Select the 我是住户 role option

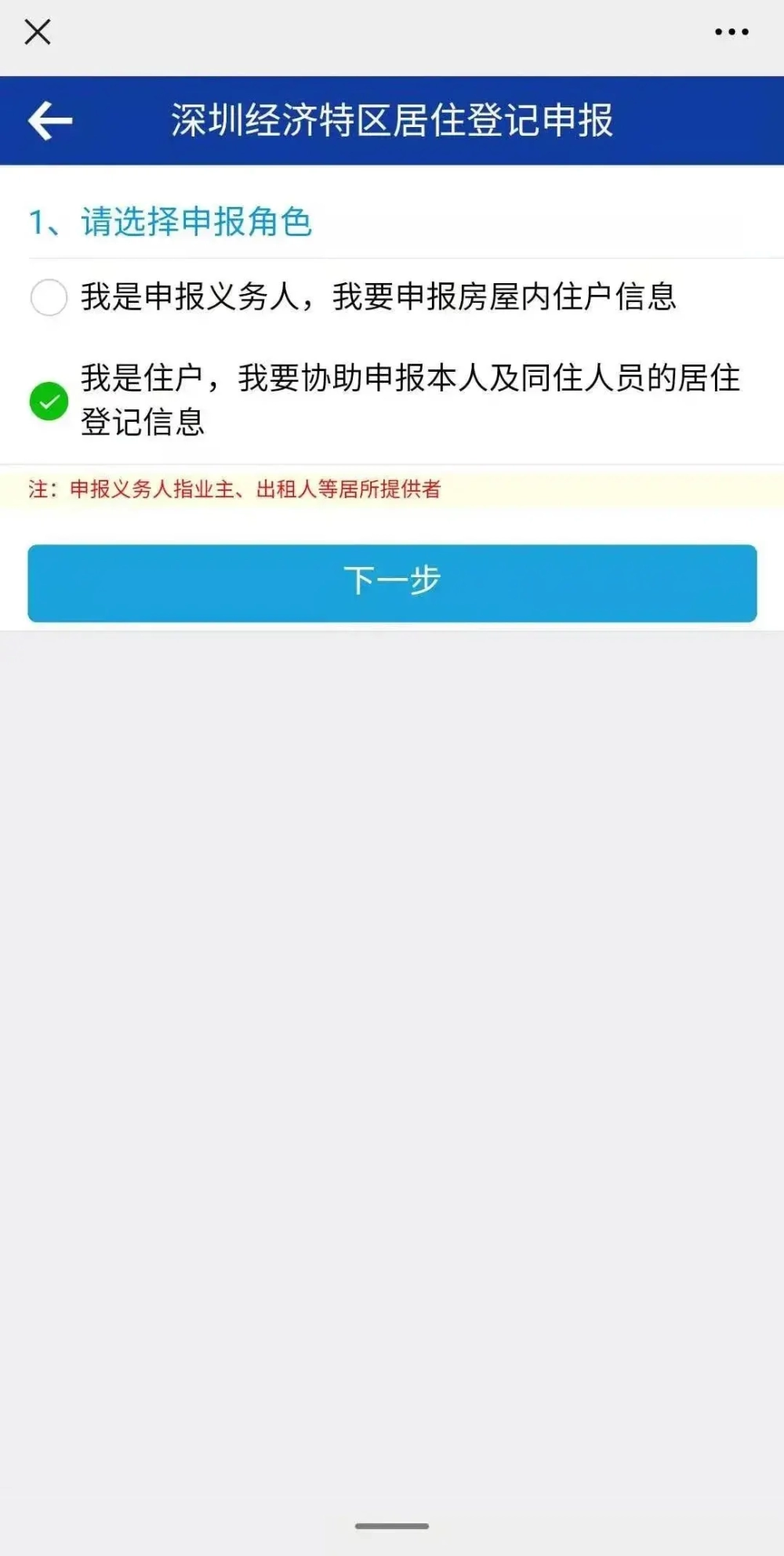tap(49, 401)
